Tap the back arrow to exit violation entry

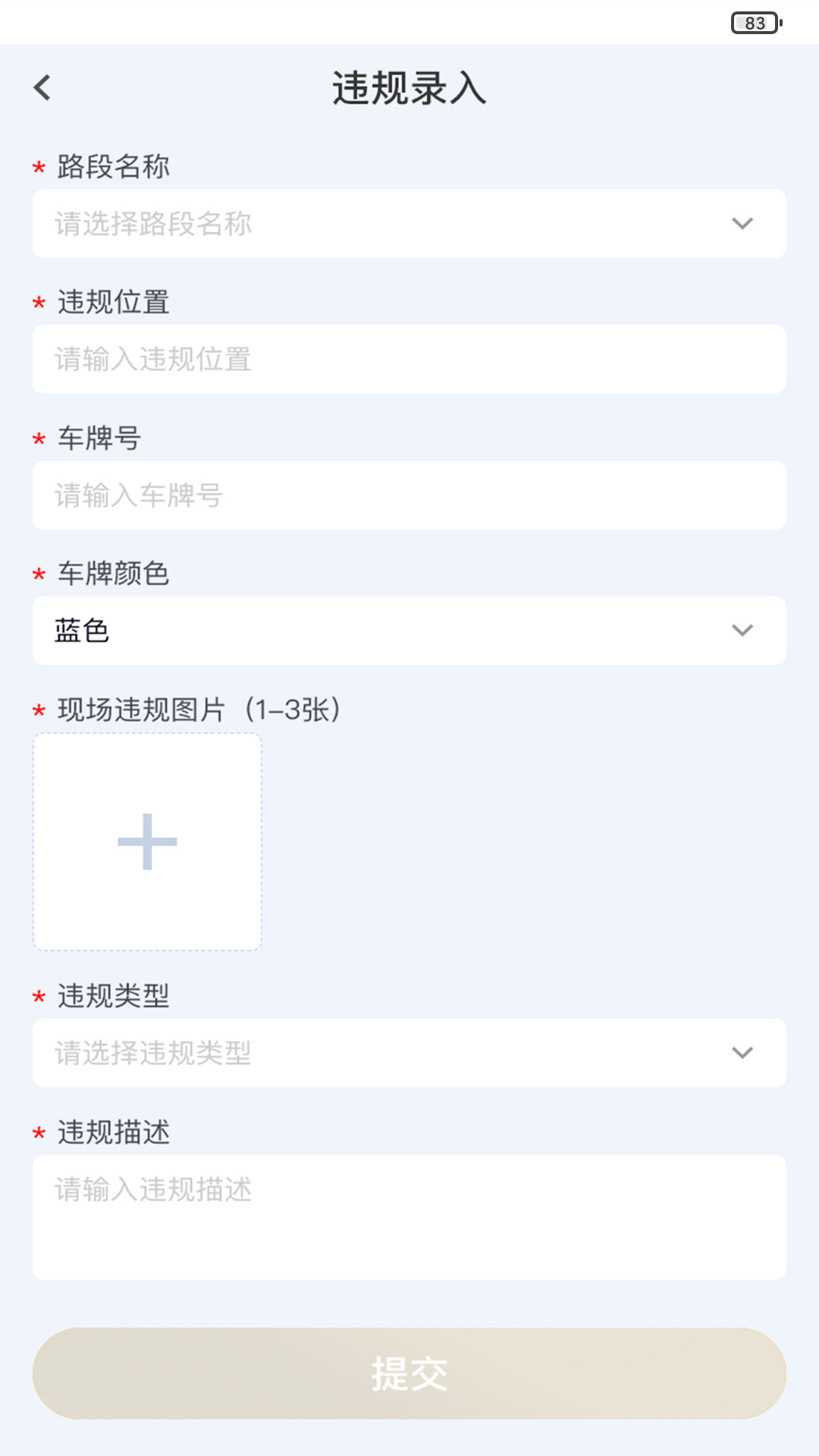(42, 87)
